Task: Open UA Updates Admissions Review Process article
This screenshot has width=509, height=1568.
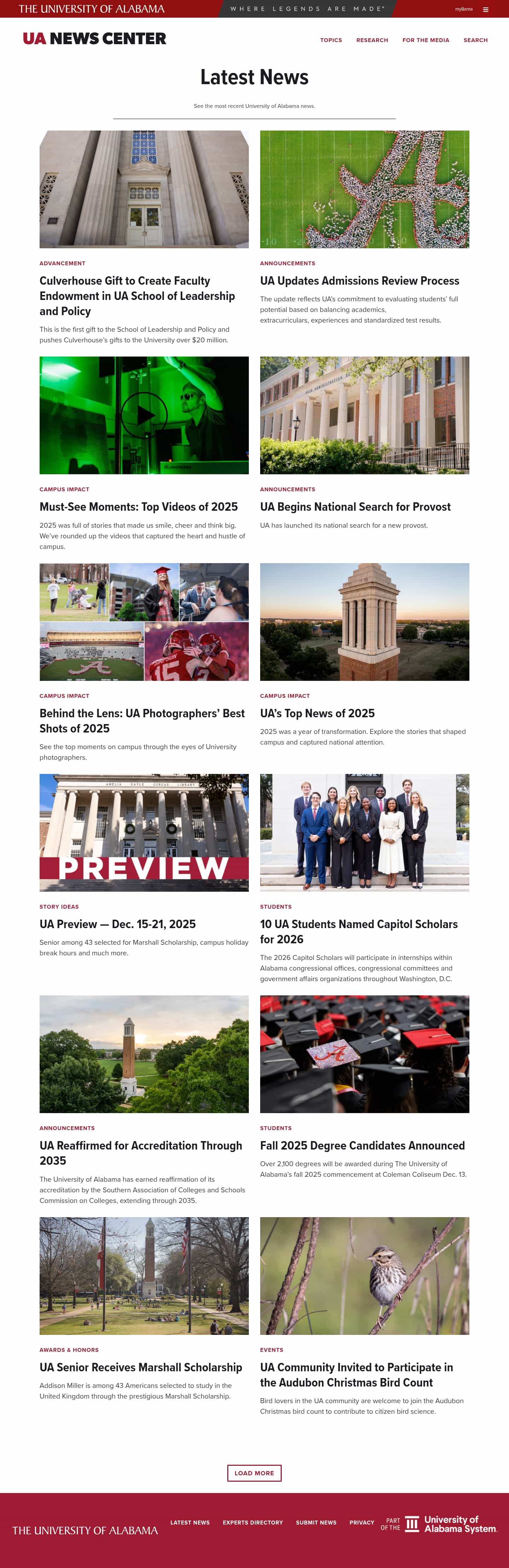Action: pyautogui.click(x=359, y=280)
